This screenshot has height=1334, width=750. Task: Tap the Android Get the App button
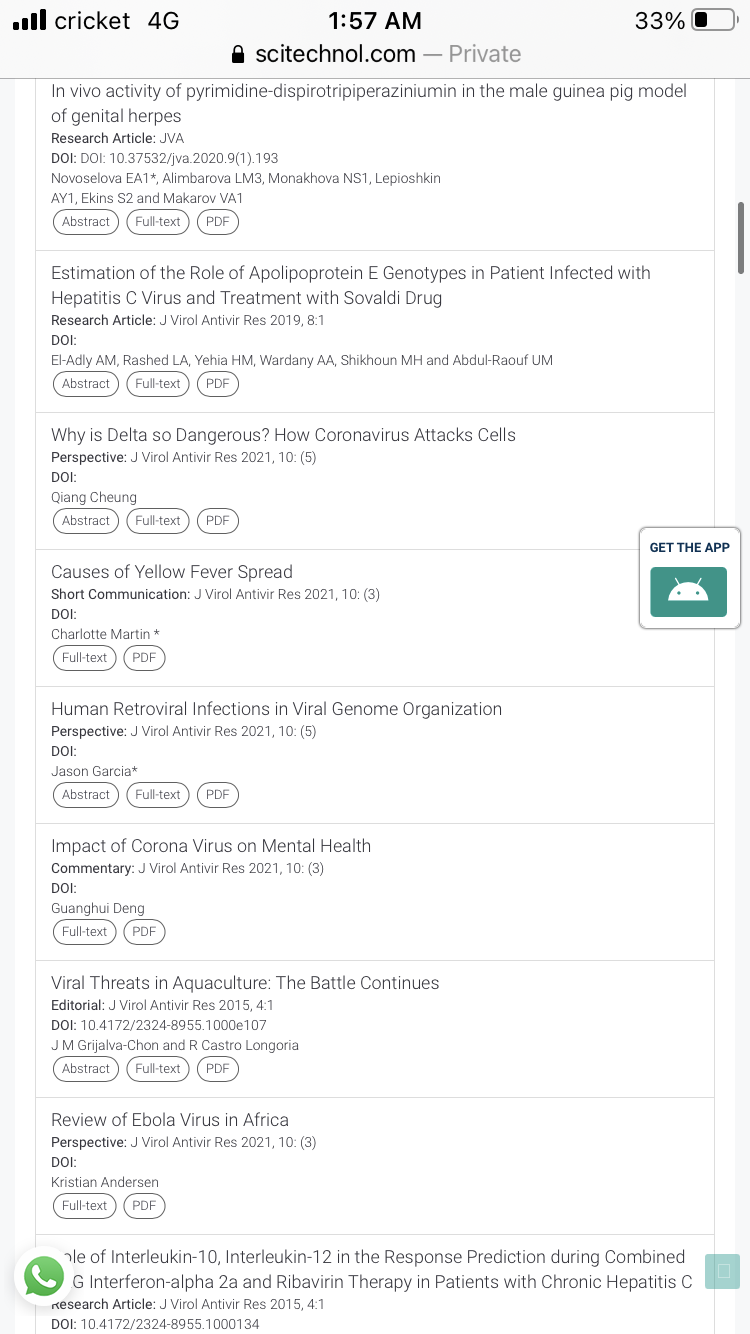[688, 592]
